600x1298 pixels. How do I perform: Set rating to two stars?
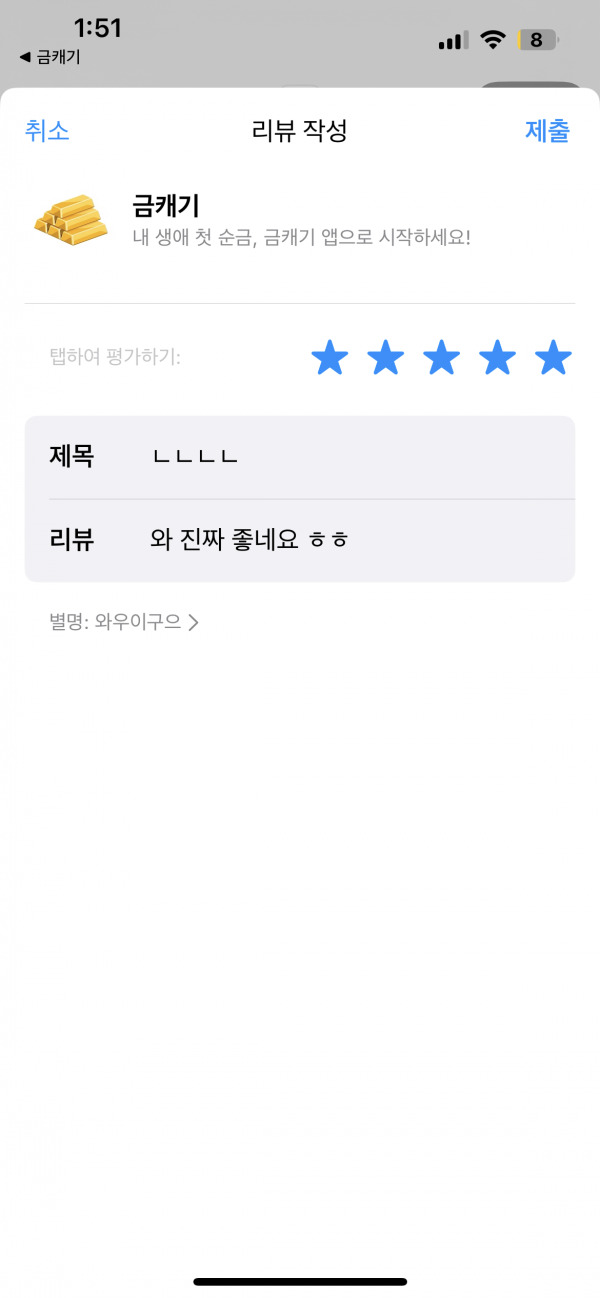(386, 357)
